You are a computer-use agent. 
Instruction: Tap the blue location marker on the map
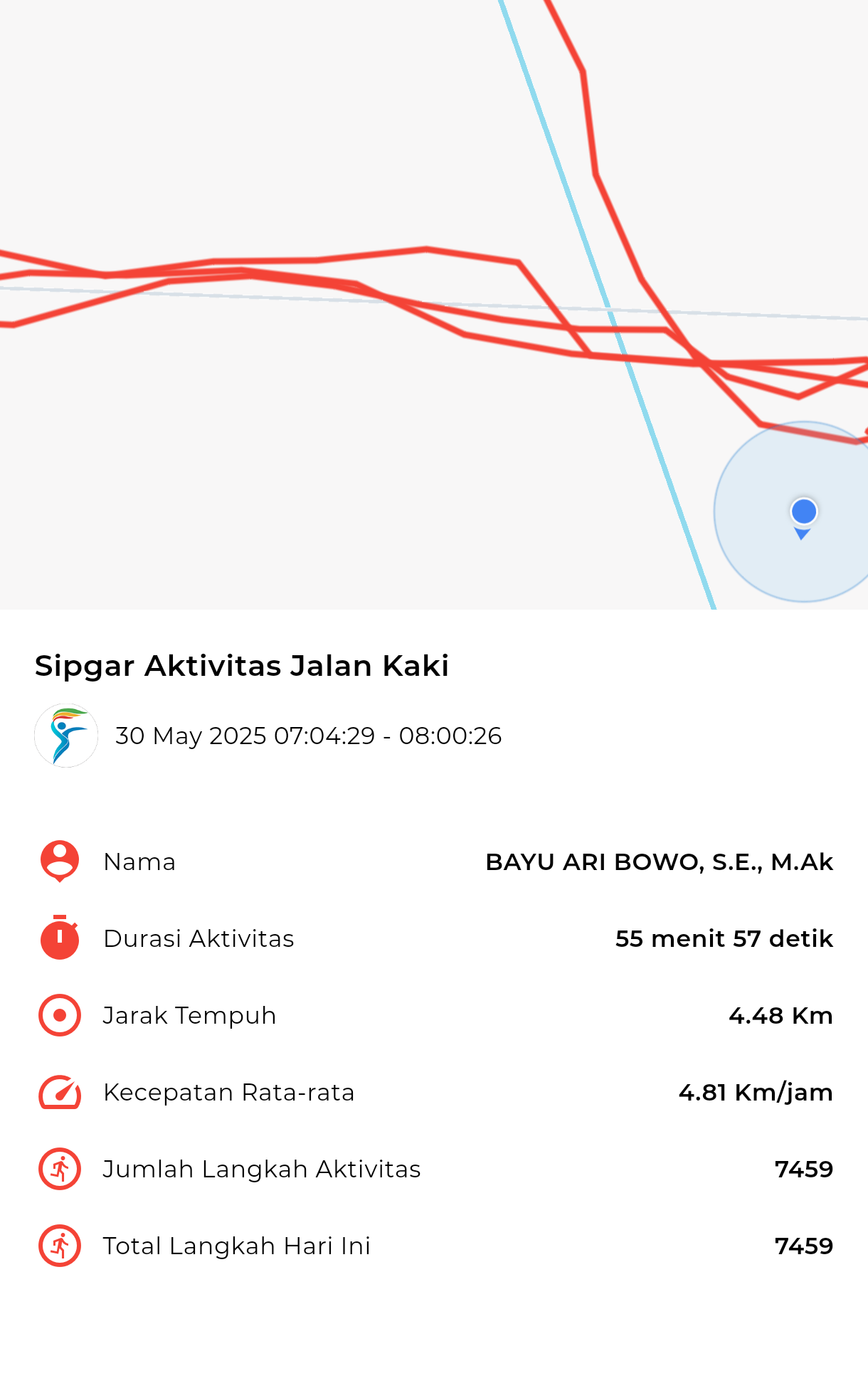click(803, 511)
